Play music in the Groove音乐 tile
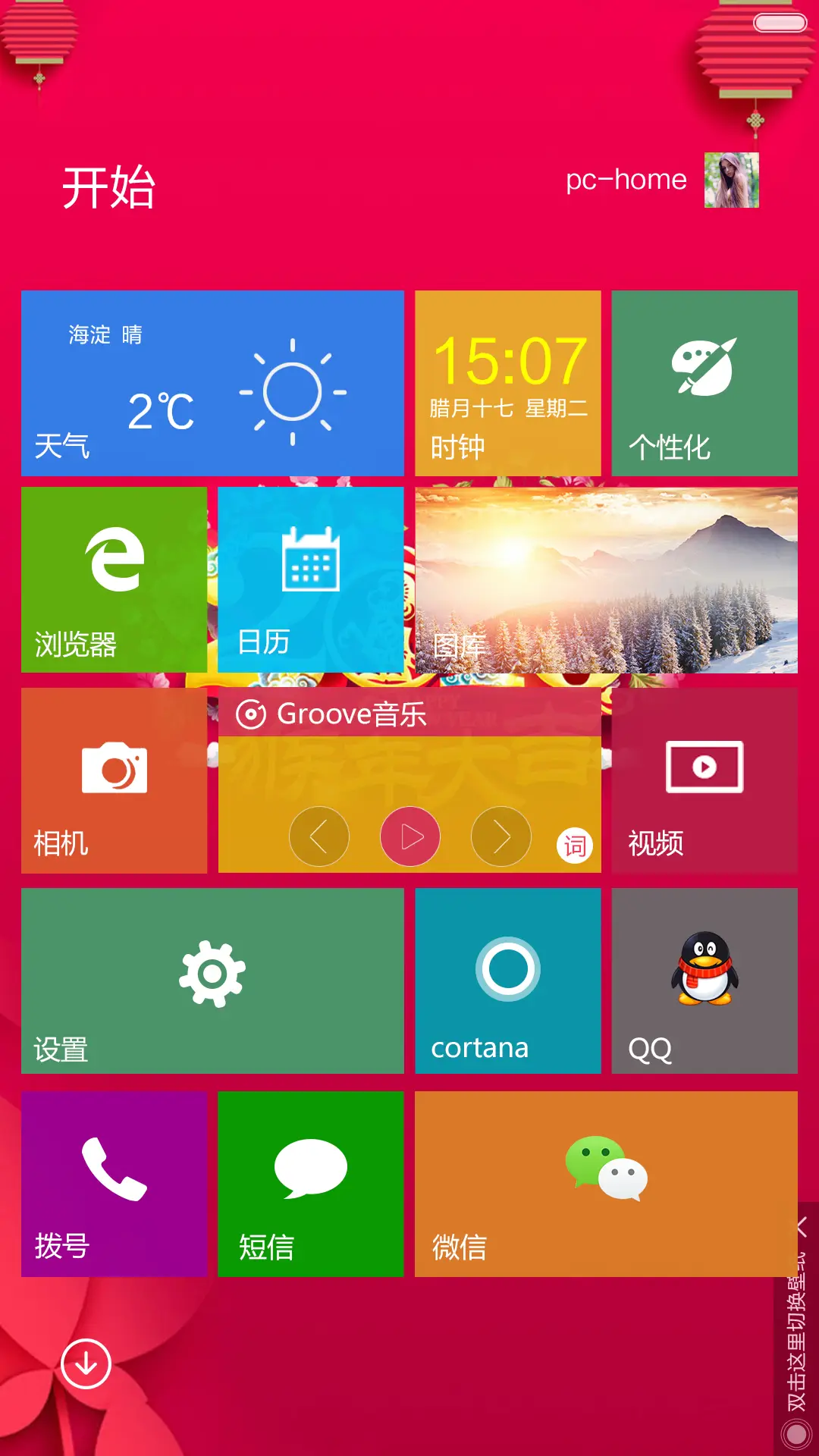This screenshot has height=1456, width=819. (409, 836)
